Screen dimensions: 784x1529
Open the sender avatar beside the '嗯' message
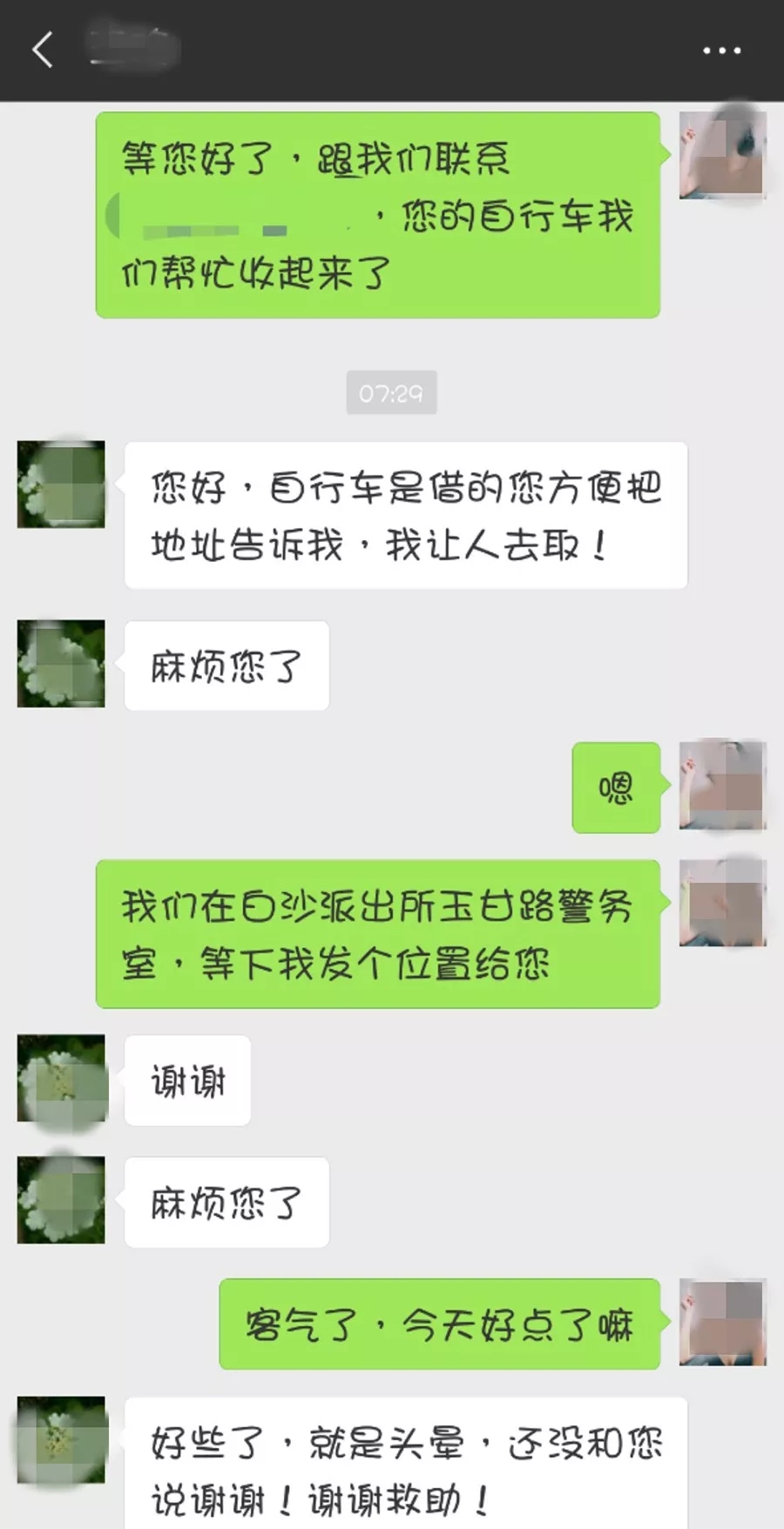click(722, 786)
